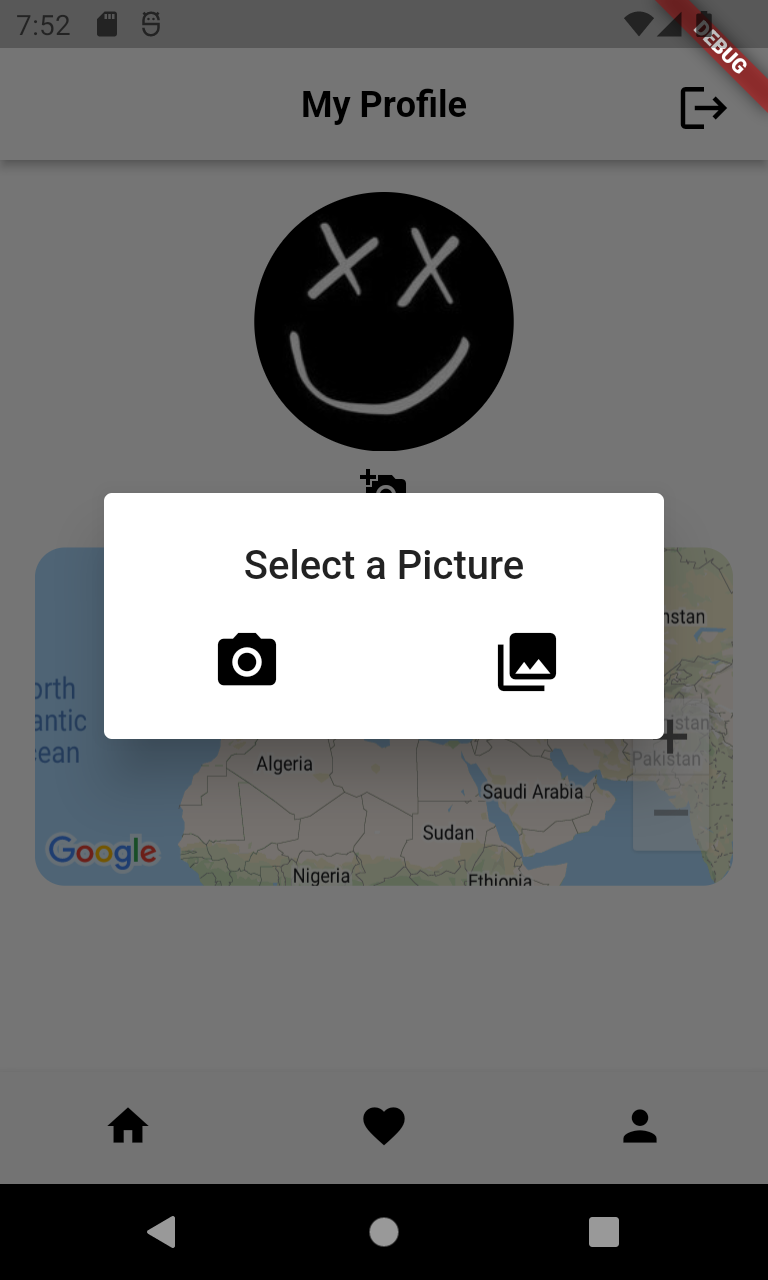Image resolution: width=768 pixels, height=1280 pixels.
Task: Go to the device home screen
Action: coord(384,1232)
